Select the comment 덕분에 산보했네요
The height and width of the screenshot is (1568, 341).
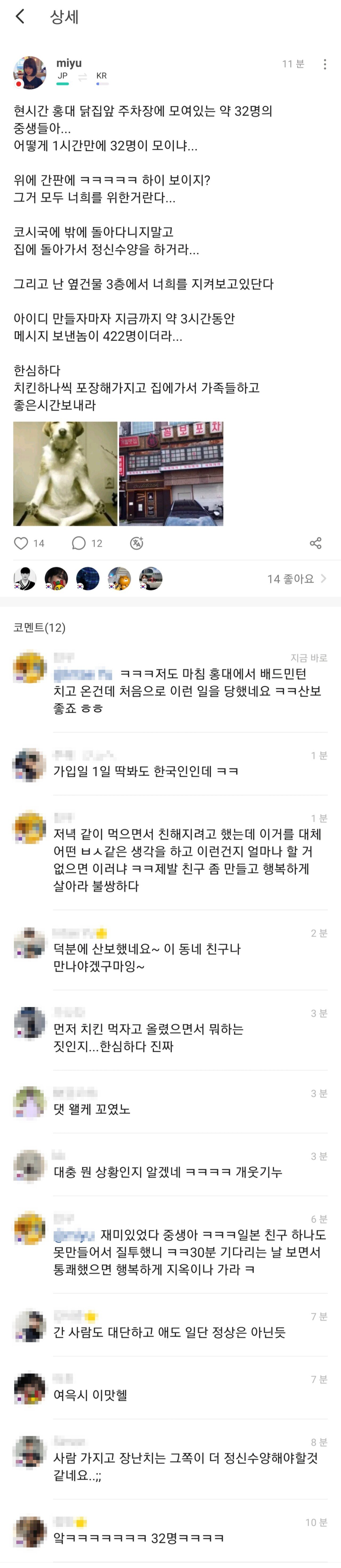(x=147, y=957)
